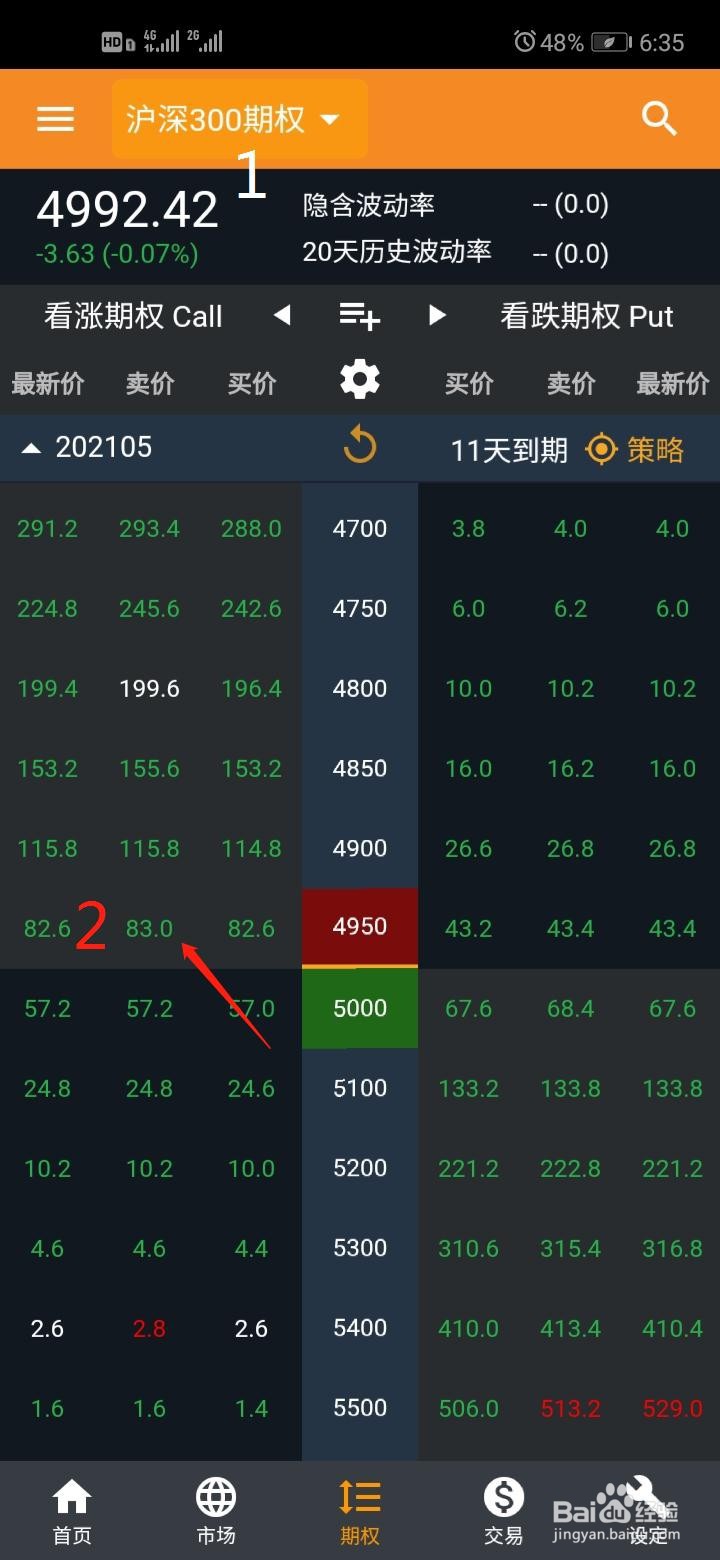This screenshot has width=720, height=1560.
Task: Select the 4992.42 index price display
Action: (x=127, y=209)
